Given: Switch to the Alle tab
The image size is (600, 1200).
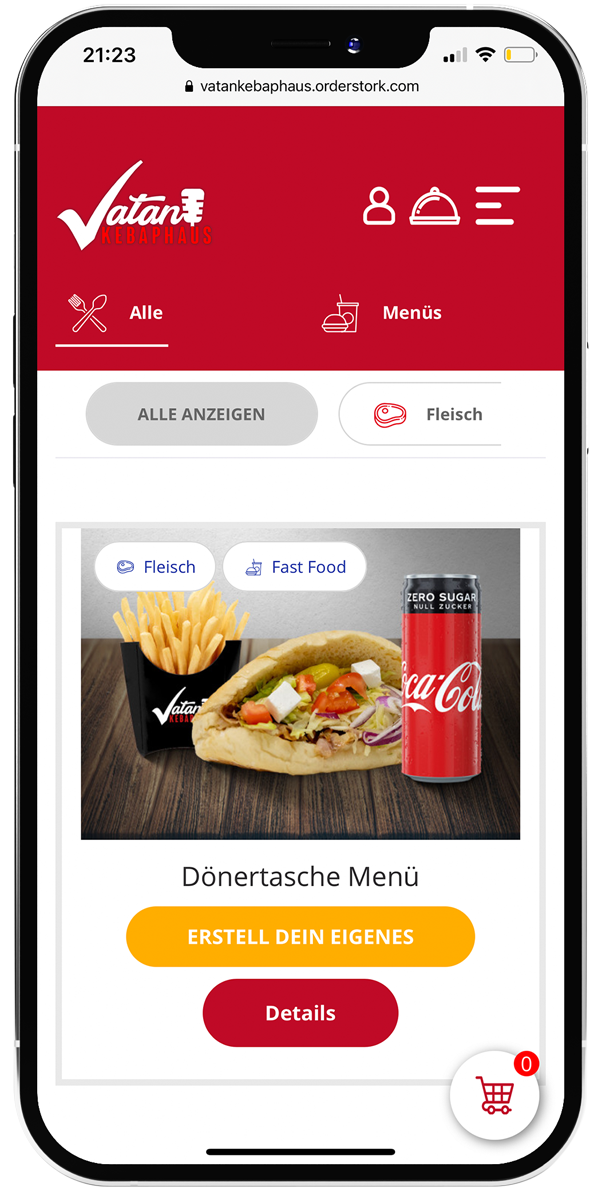Looking at the screenshot, I should pos(113,314).
